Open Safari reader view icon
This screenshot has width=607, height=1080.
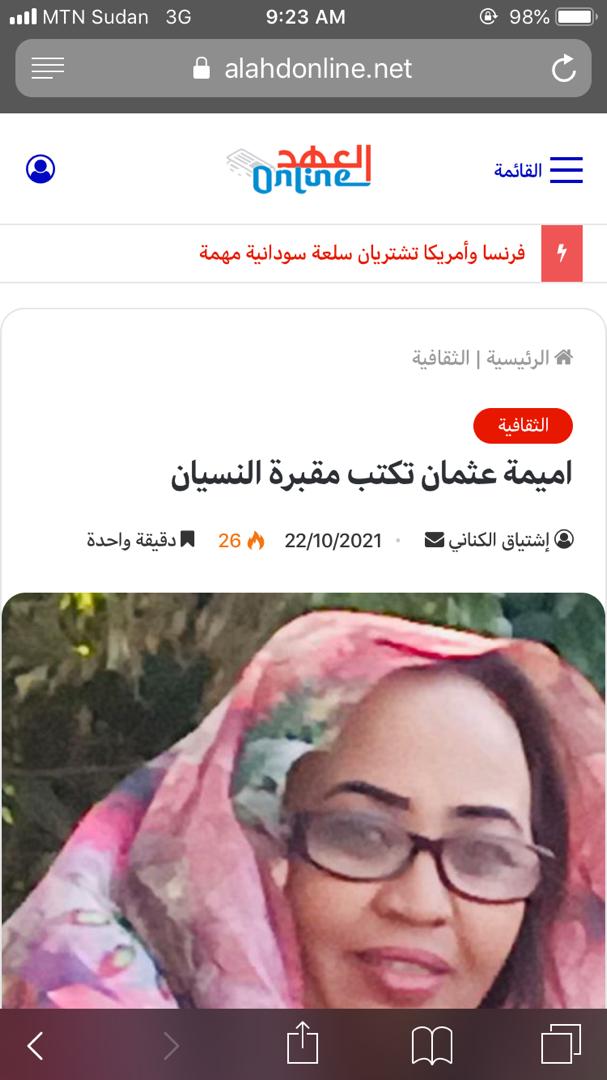point(48,68)
